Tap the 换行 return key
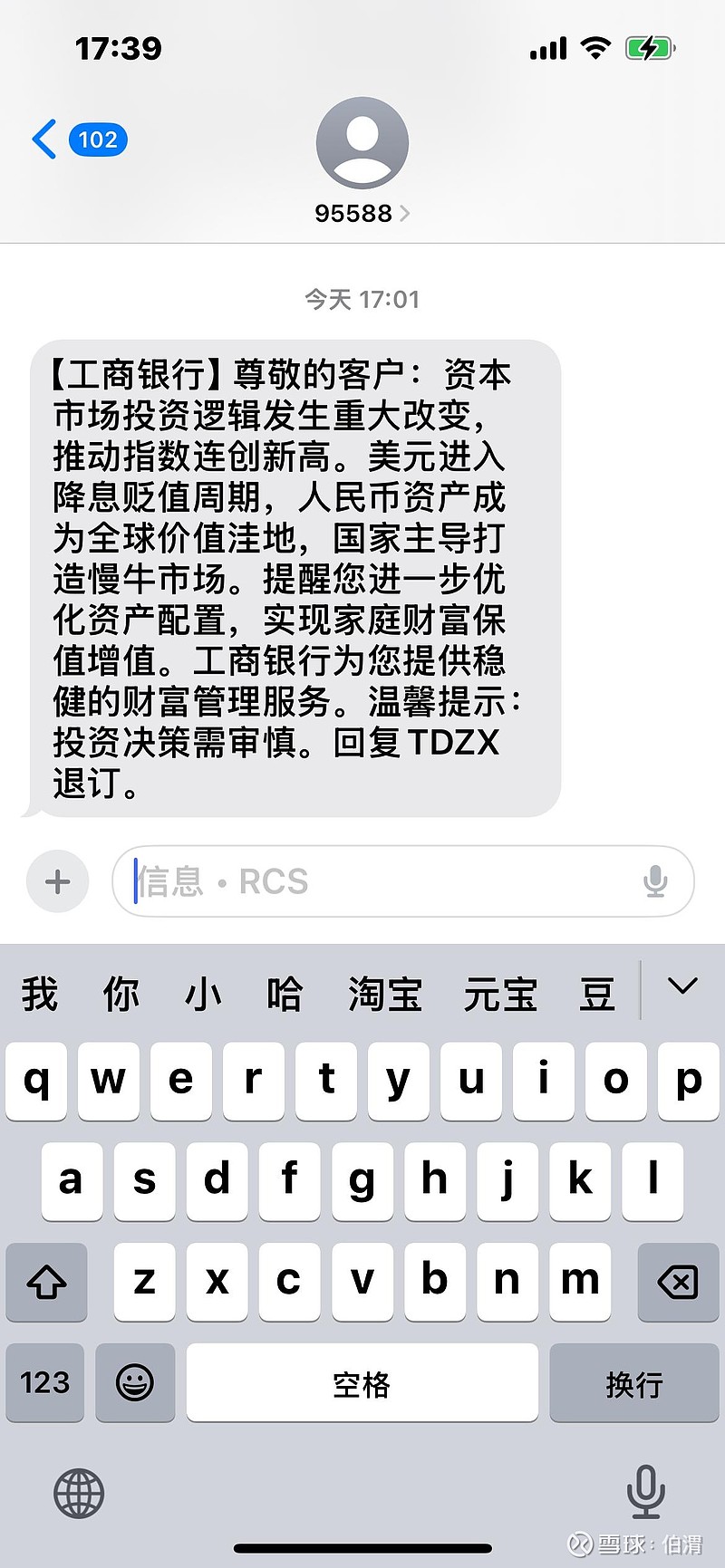Screen dimensions: 725x1568 point(634,1382)
